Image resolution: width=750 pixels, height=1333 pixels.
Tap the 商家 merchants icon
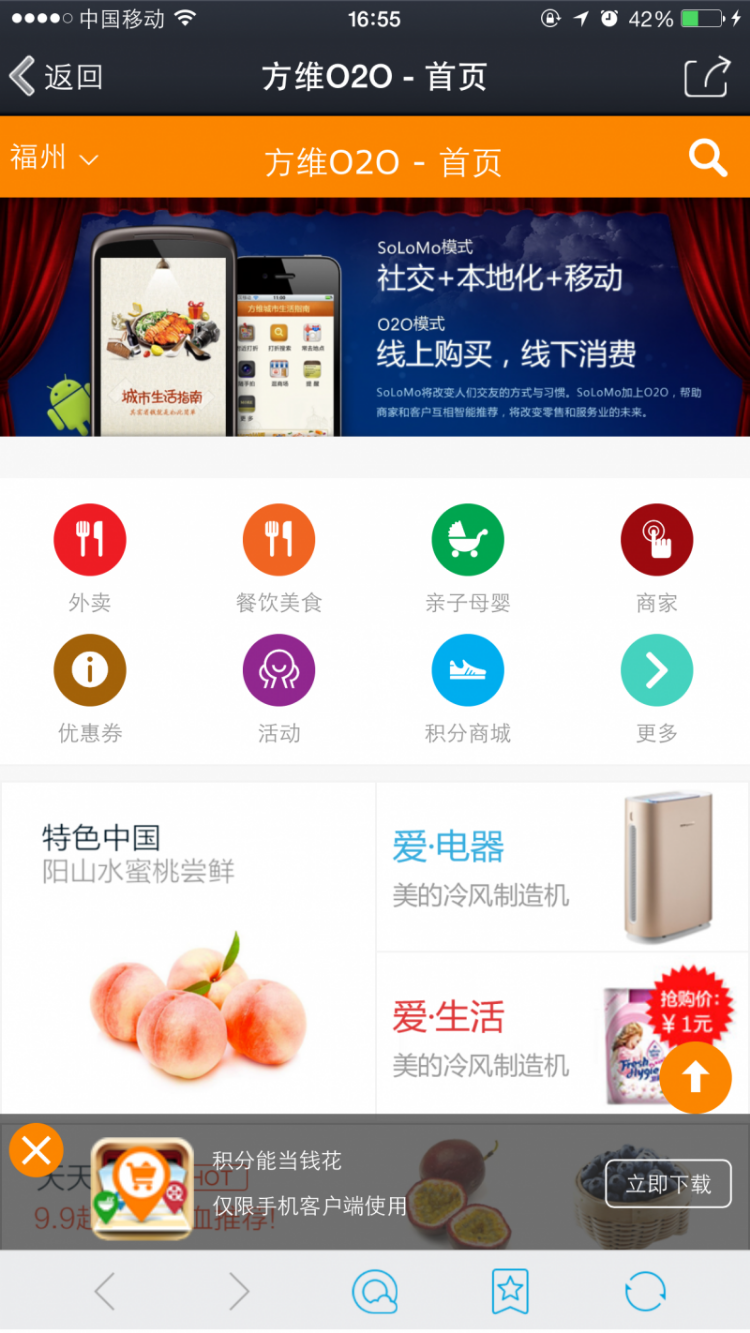(x=657, y=539)
